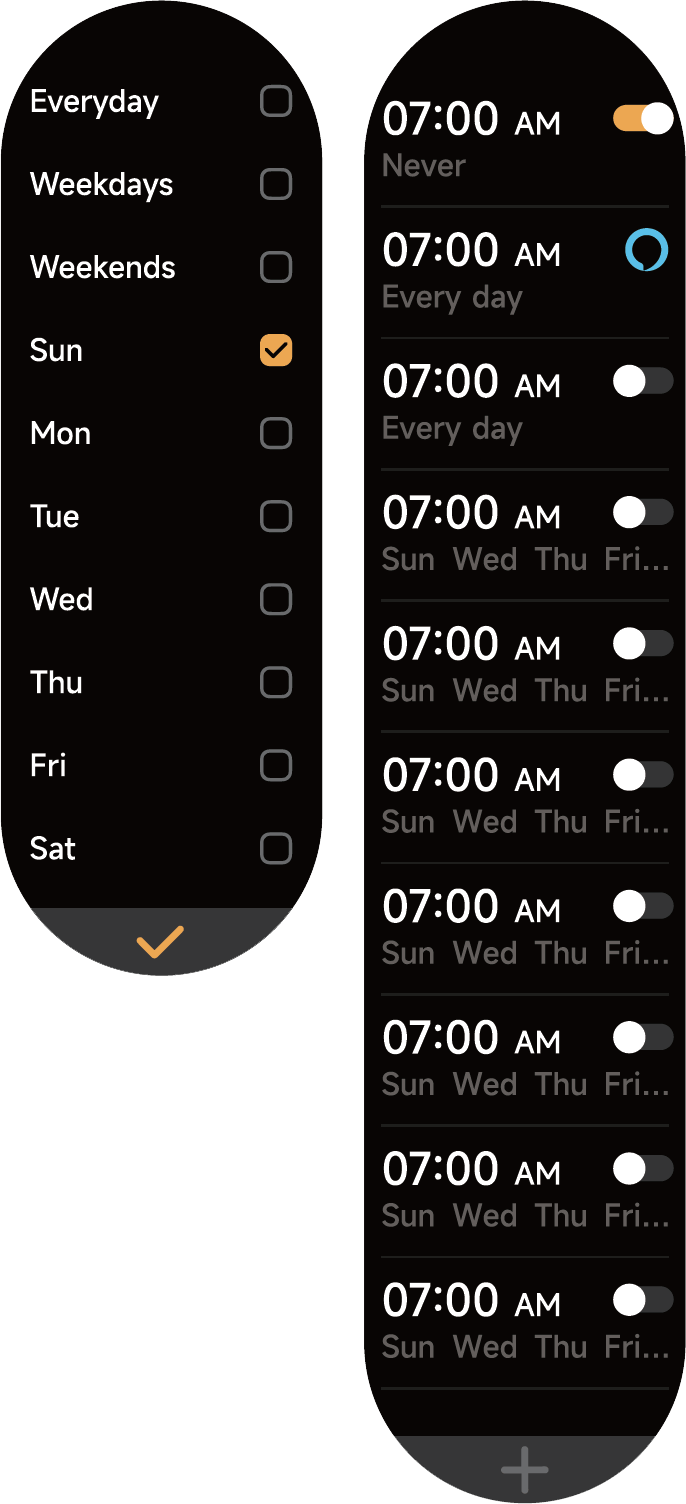Select the Sat checkbox
The height and width of the screenshot is (1504, 686).
click(x=276, y=849)
